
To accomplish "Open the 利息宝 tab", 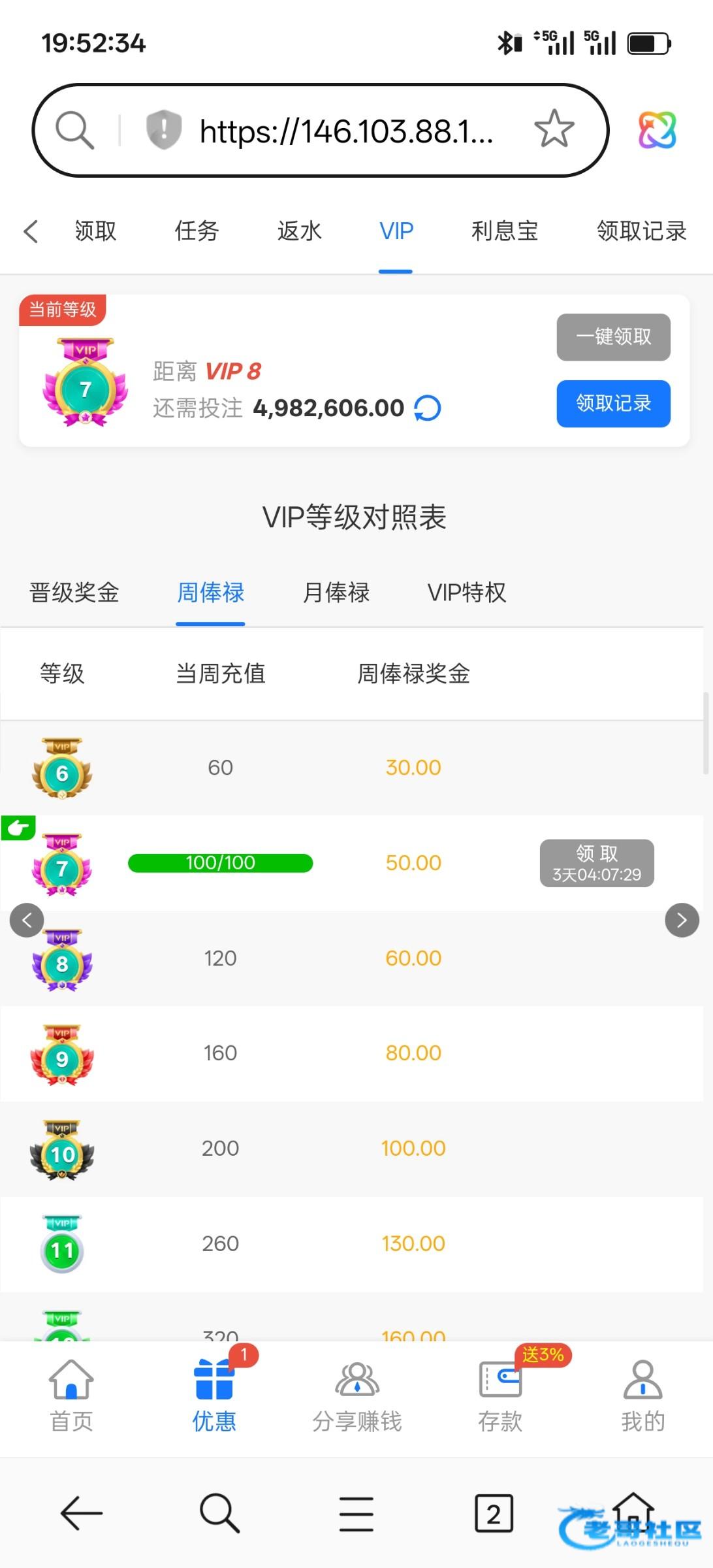I will tap(505, 231).
